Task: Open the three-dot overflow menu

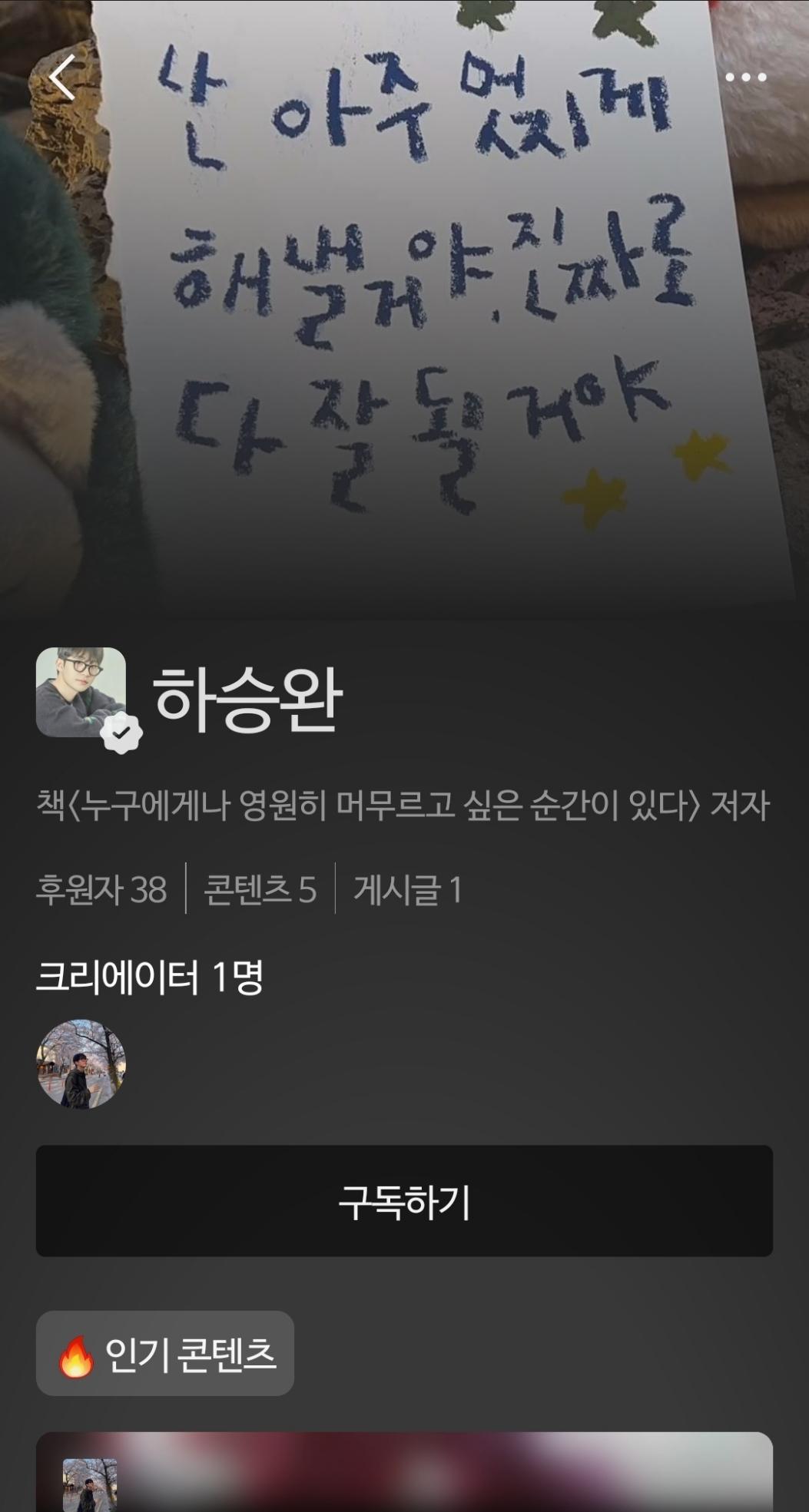Action: [745, 78]
